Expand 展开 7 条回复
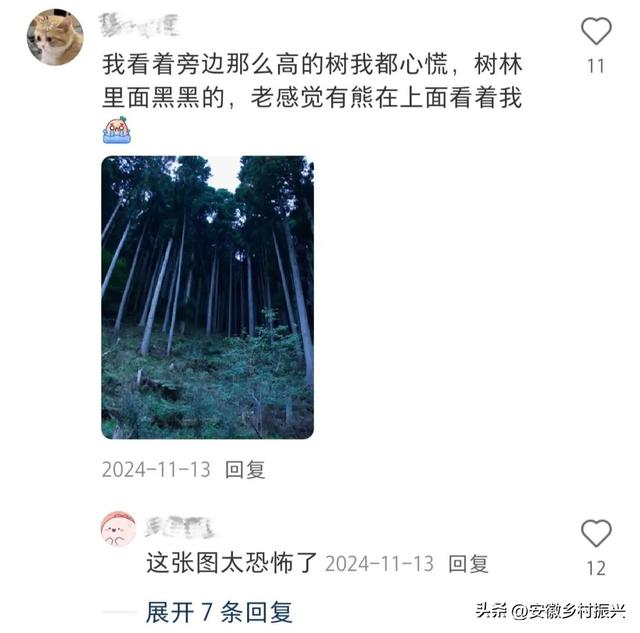 coord(219,611)
